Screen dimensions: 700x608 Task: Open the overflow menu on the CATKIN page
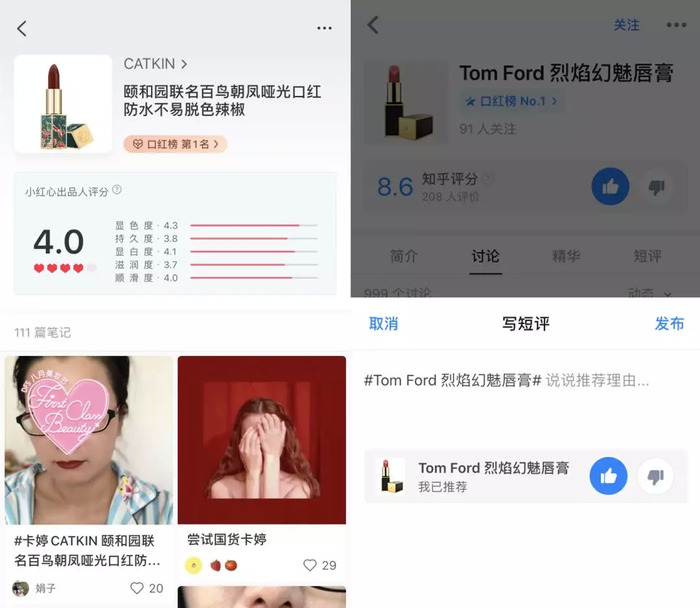click(x=324, y=28)
